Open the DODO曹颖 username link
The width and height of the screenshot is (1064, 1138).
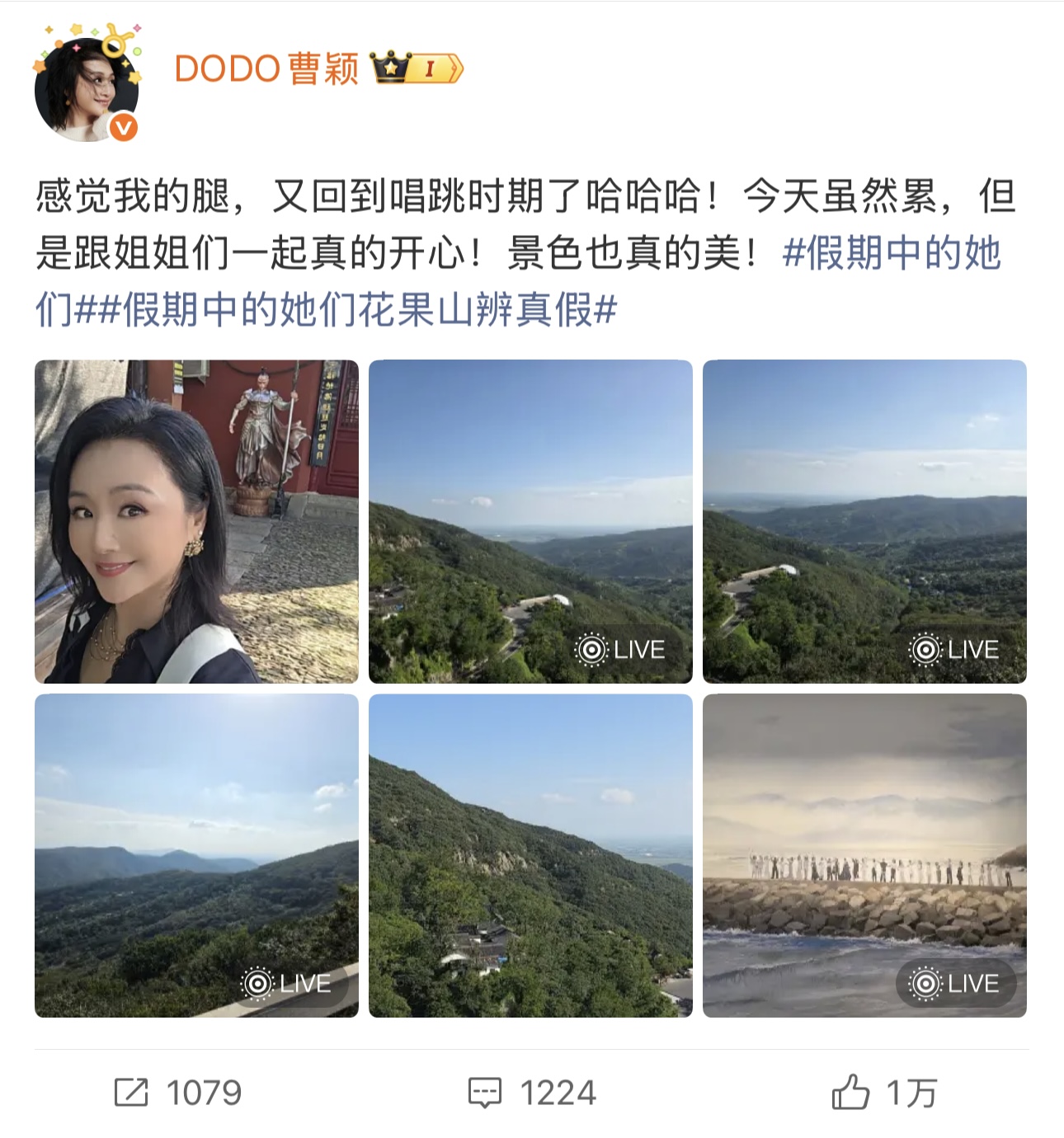tap(266, 69)
